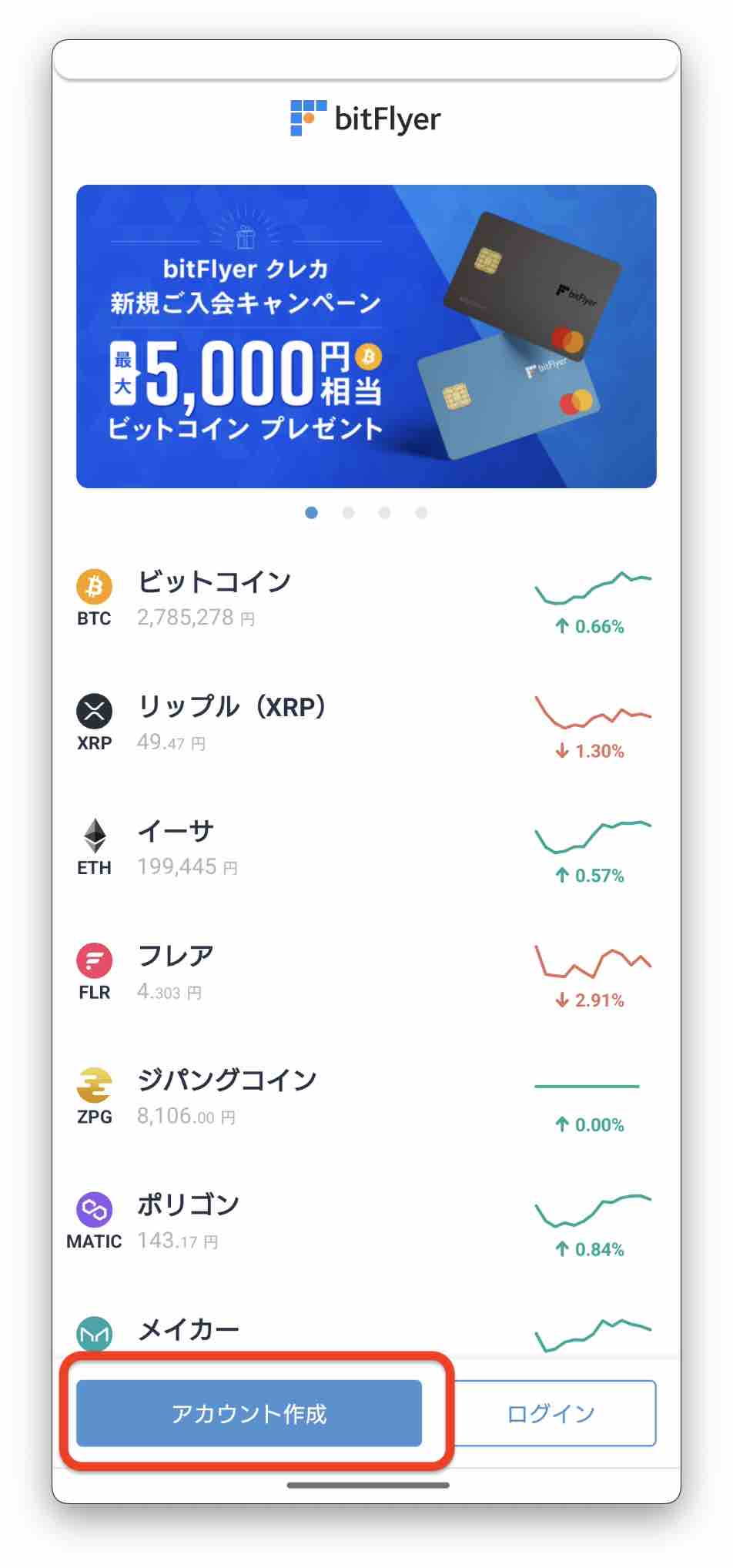The image size is (733, 1568).
Task: Tap the Polygon MATIC coin icon
Action: (94, 1211)
